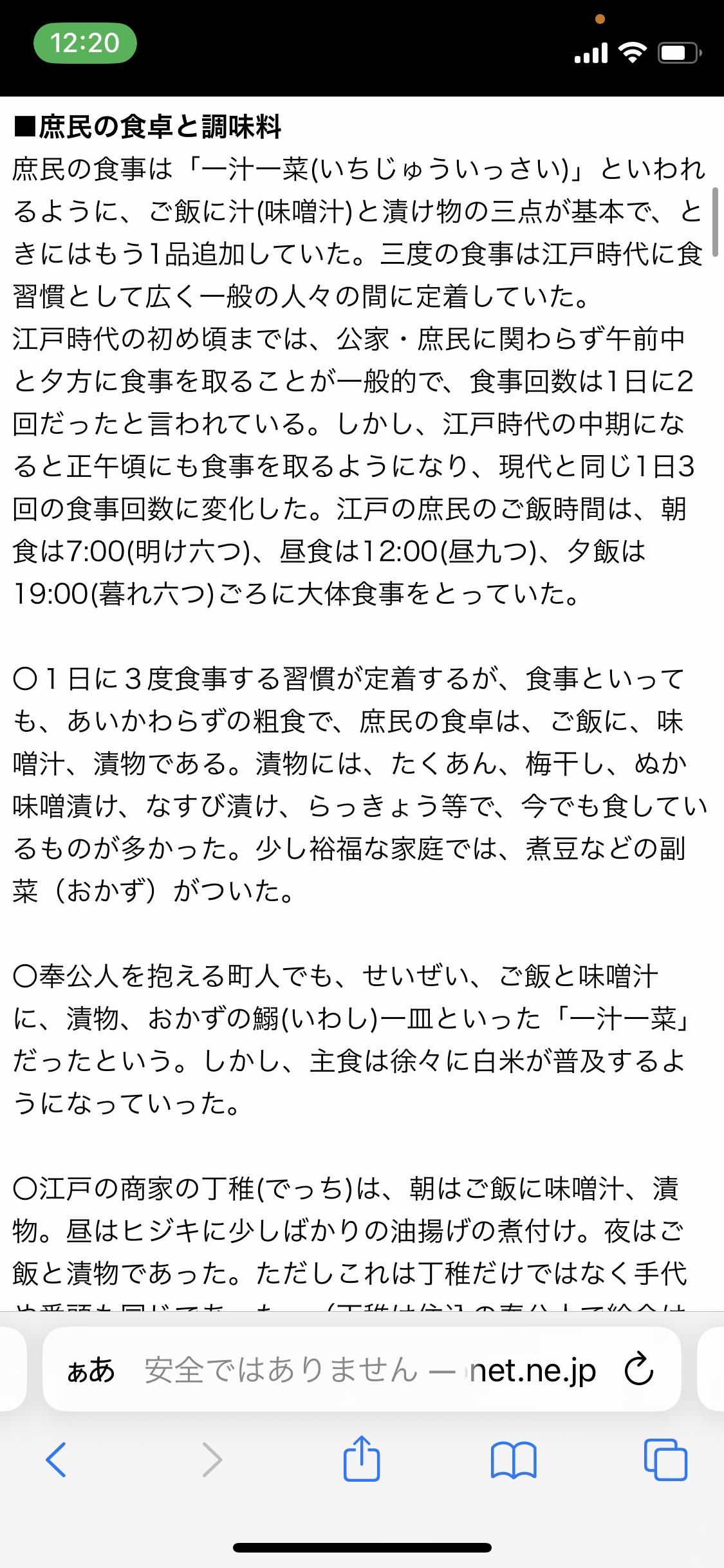Open the ぁあ page settings menu
The height and width of the screenshot is (1568, 724).
pyautogui.click(x=91, y=1370)
